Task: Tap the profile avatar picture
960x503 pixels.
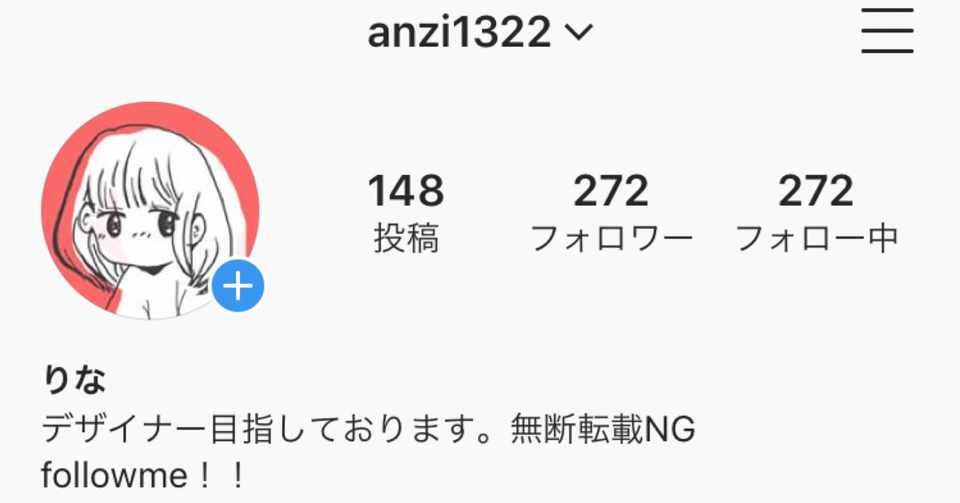Action: (145, 211)
